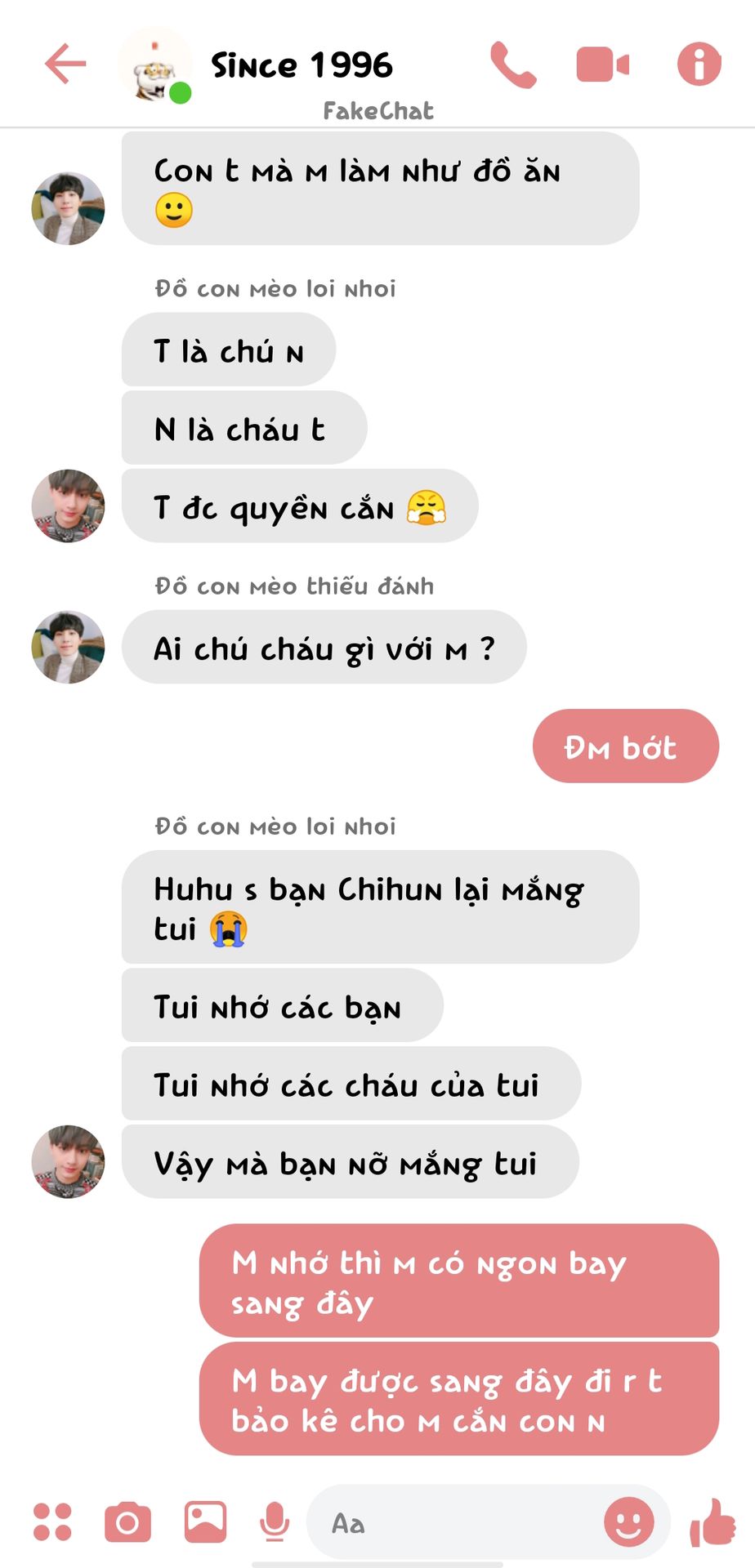Image resolution: width=755 pixels, height=1568 pixels.
Task: Start a video call in this chat
Action: pyautogui.click(x=603, y=65)
